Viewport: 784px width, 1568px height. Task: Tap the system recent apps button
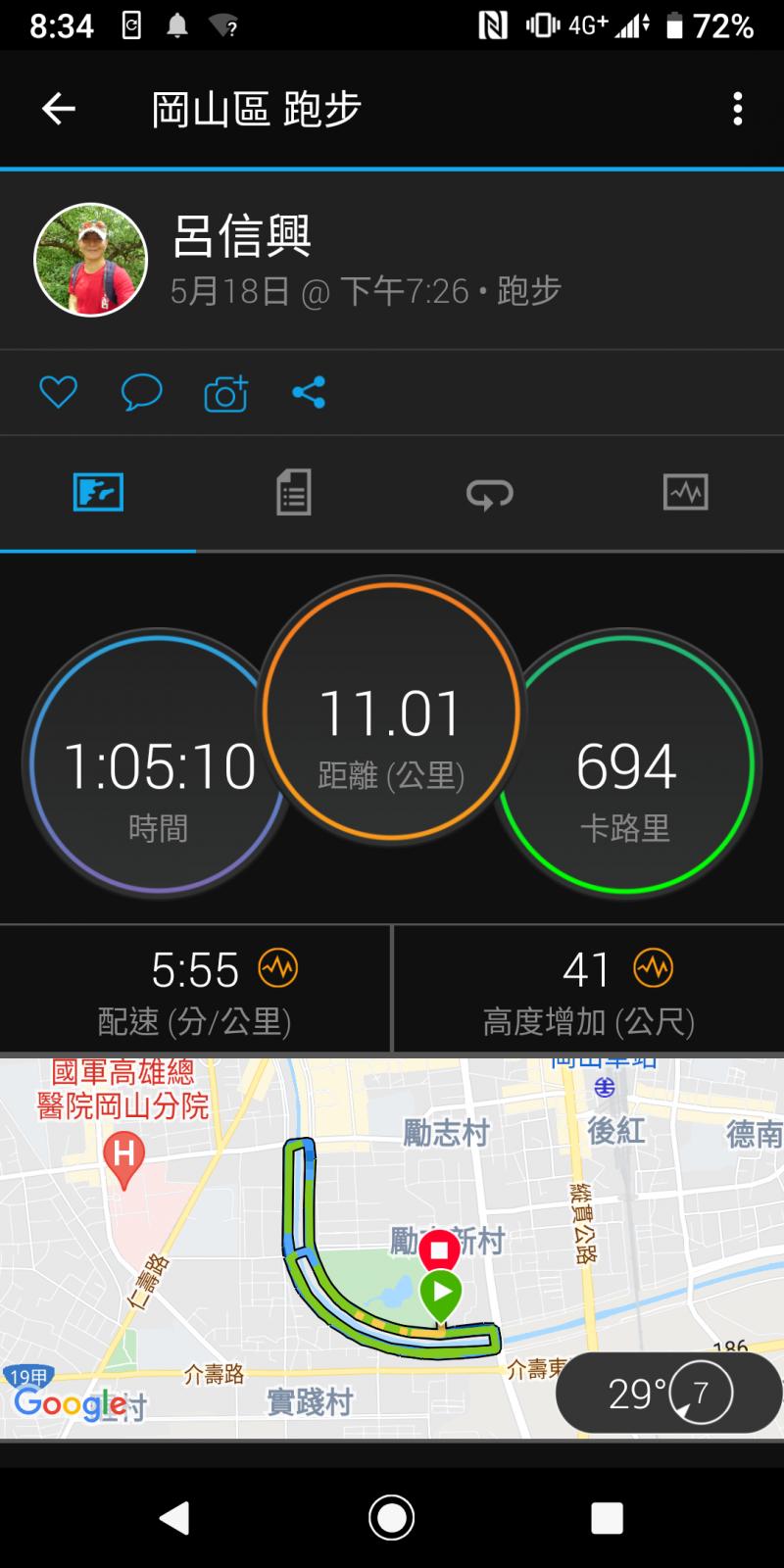tap(607, 1518)
